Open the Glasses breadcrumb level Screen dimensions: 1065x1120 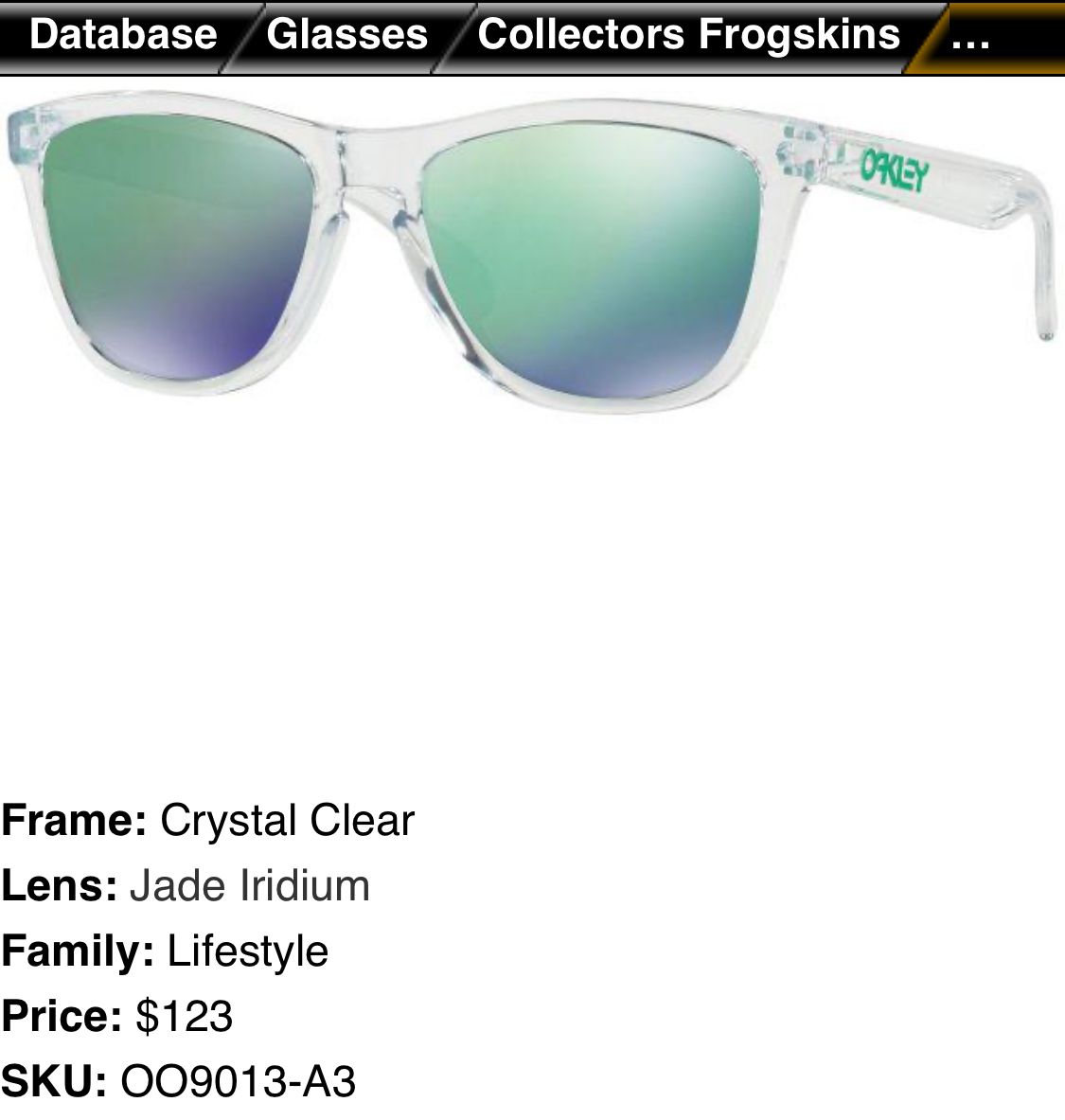tap(346, 35)
